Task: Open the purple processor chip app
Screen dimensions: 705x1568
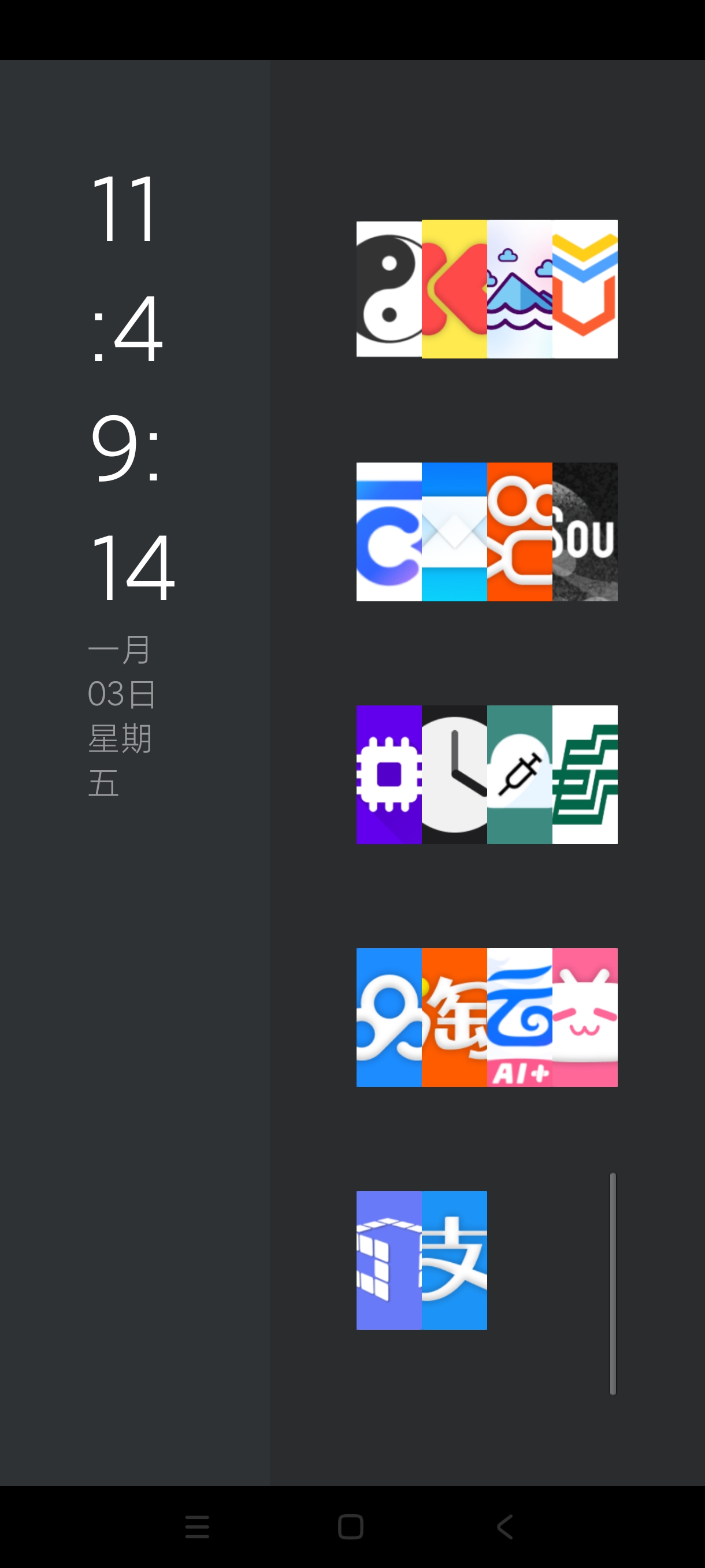Action: point(389,775)
